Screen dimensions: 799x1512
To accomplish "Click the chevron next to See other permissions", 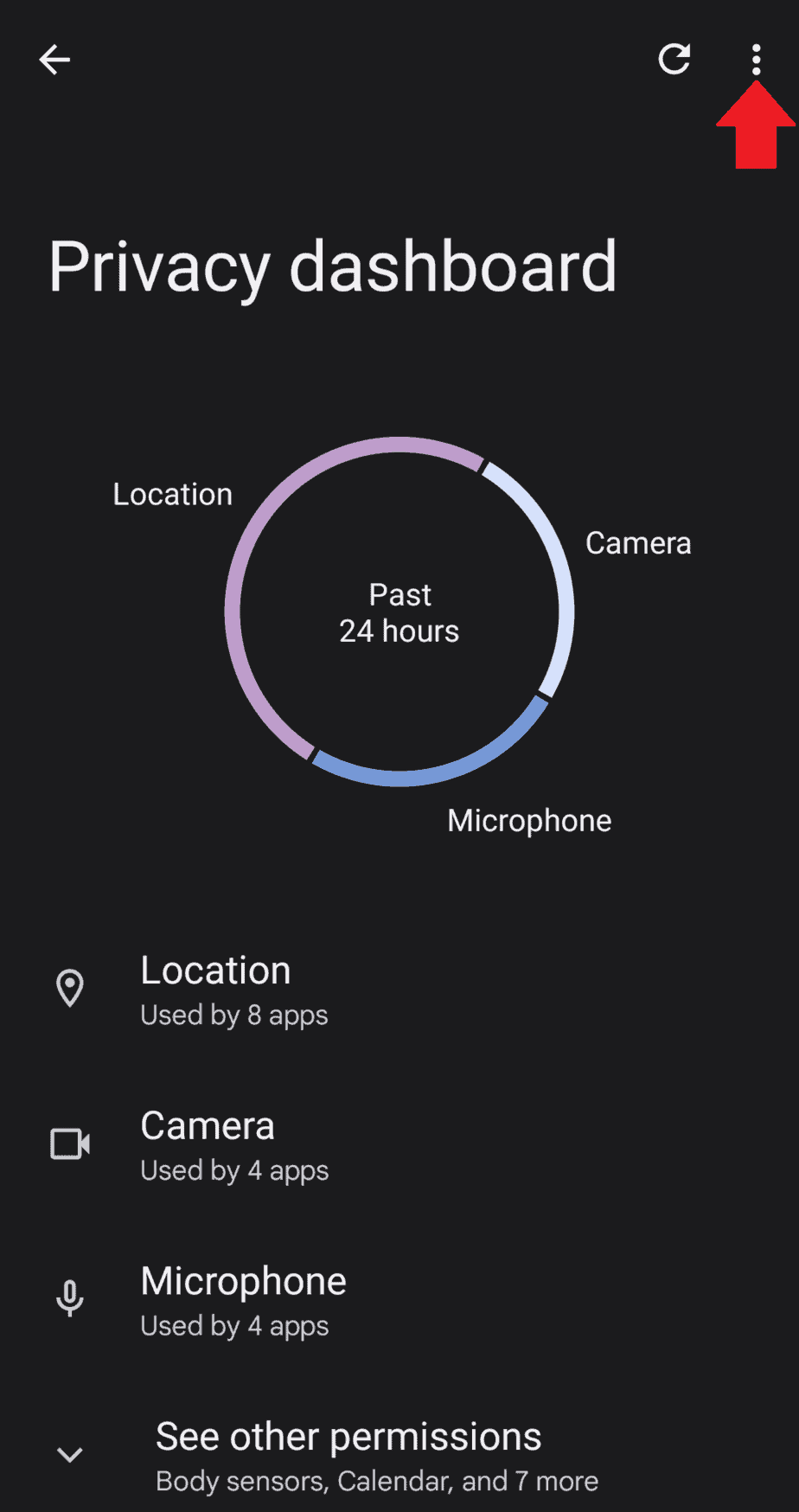I will (x=69, y=1454).
